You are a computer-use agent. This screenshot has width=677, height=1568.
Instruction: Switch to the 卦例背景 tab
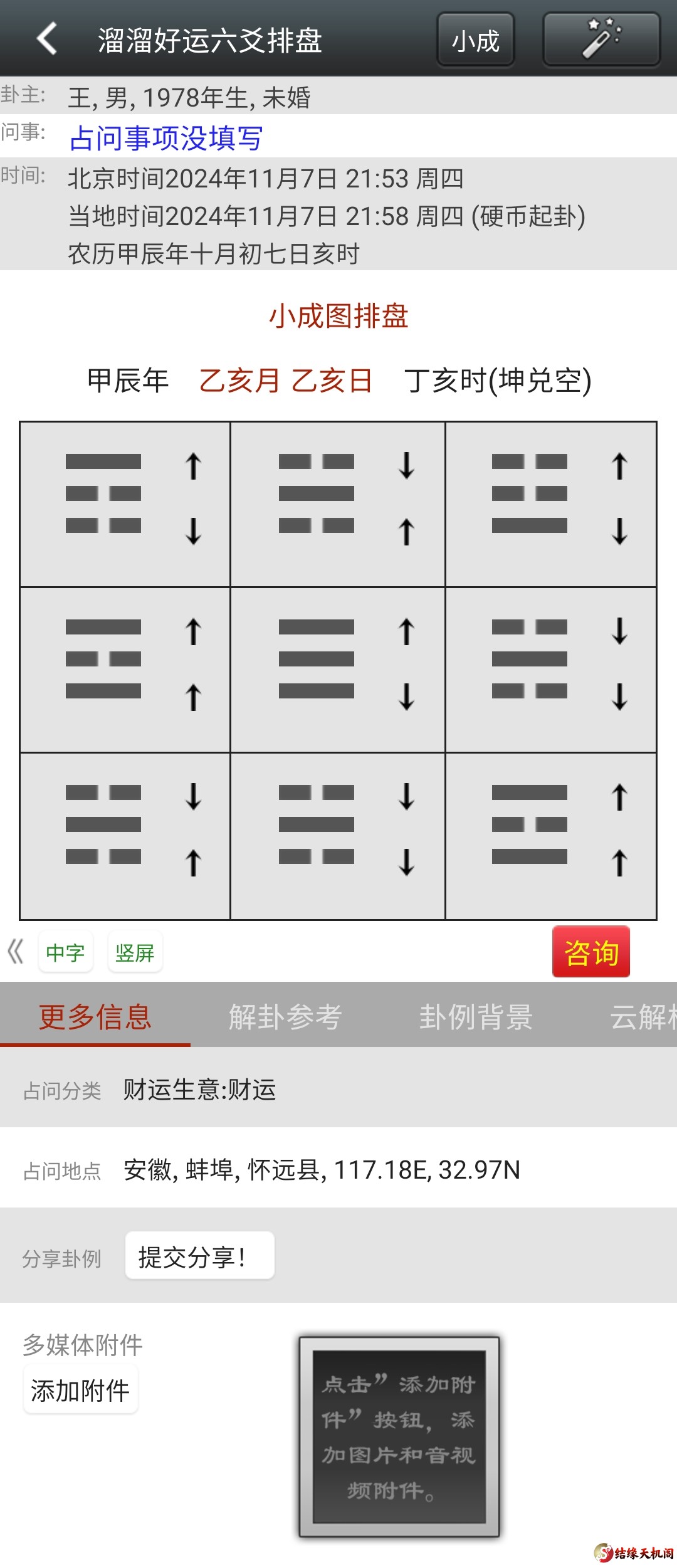pyautogui.click(x=476, y=1016)
